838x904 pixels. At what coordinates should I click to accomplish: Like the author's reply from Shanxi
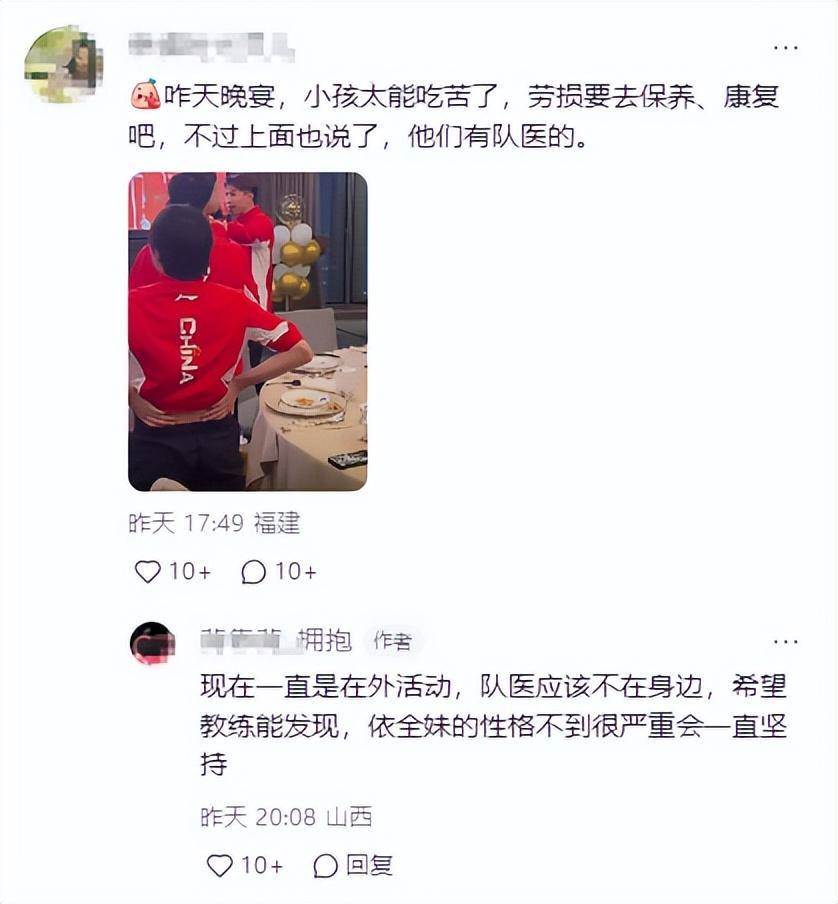point(220,865)
